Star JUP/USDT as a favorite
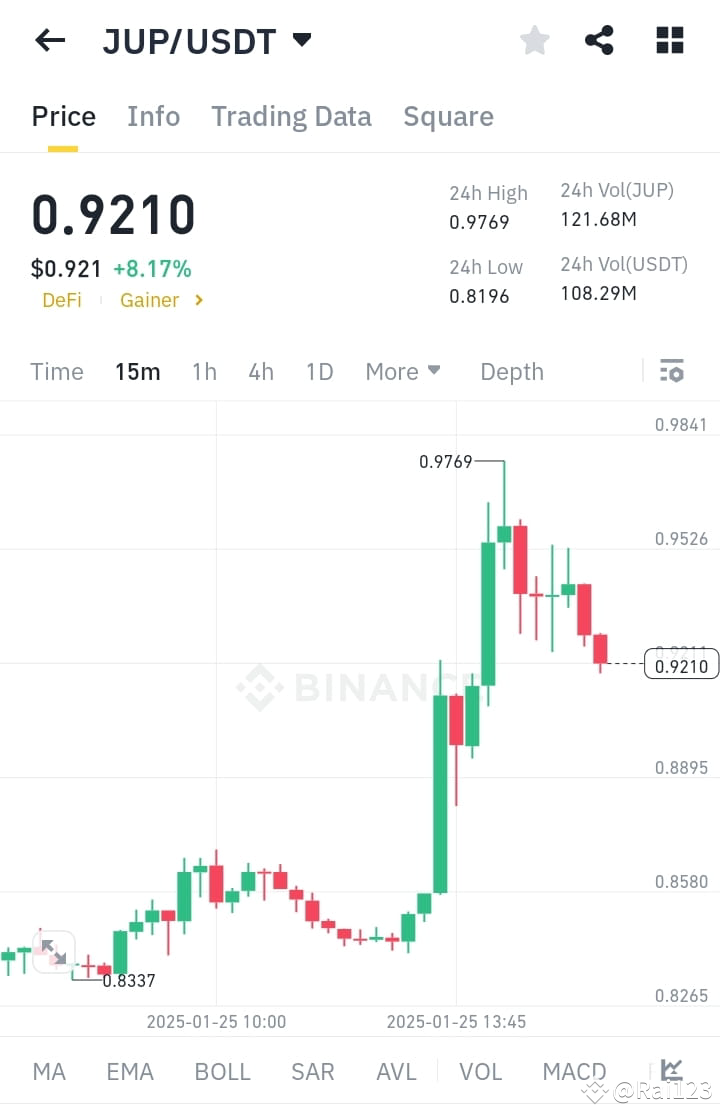Viewport: 720px width, 1113px height. tap(534, 40)
